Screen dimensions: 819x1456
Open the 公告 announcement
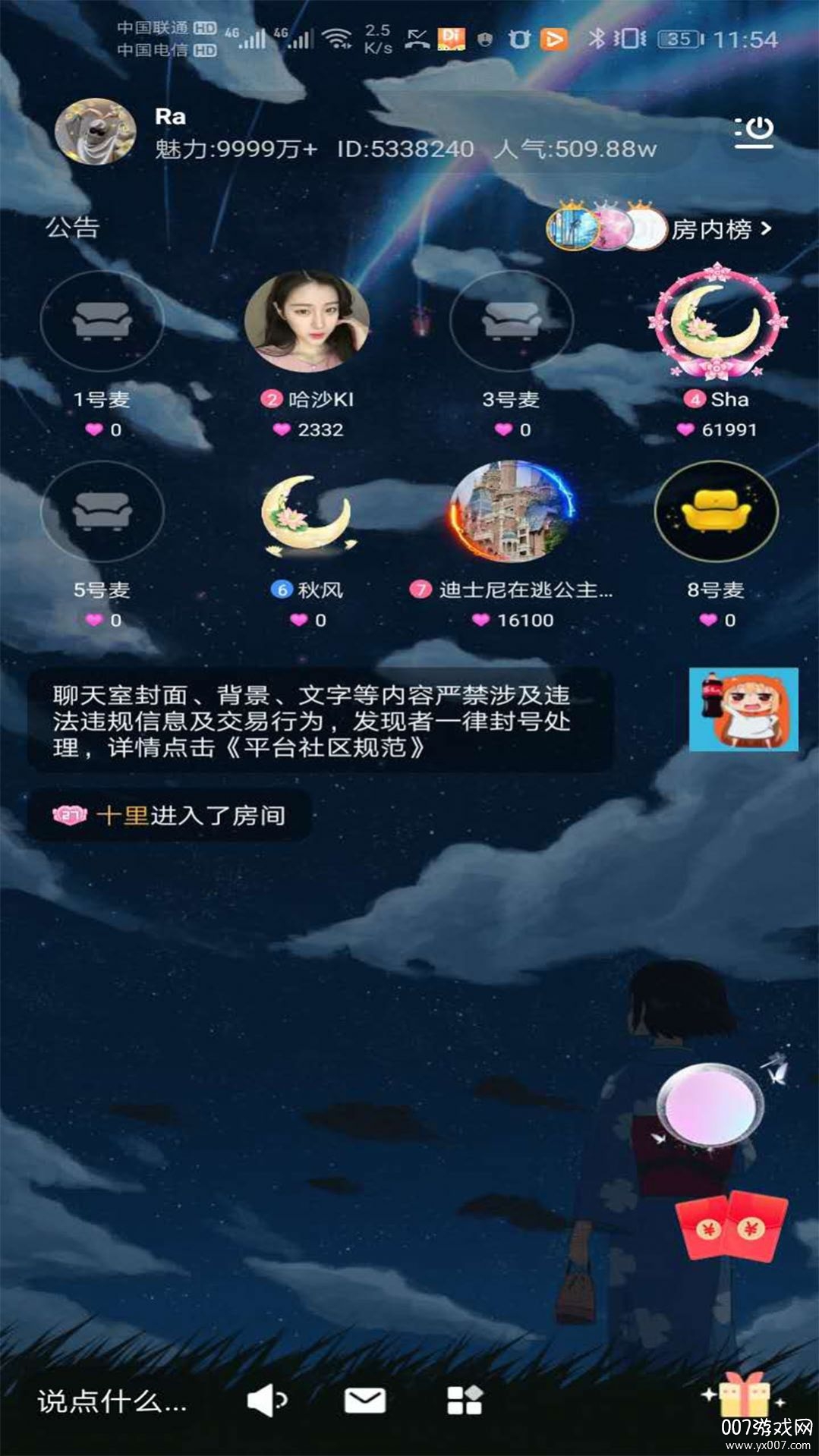(73, 227)
